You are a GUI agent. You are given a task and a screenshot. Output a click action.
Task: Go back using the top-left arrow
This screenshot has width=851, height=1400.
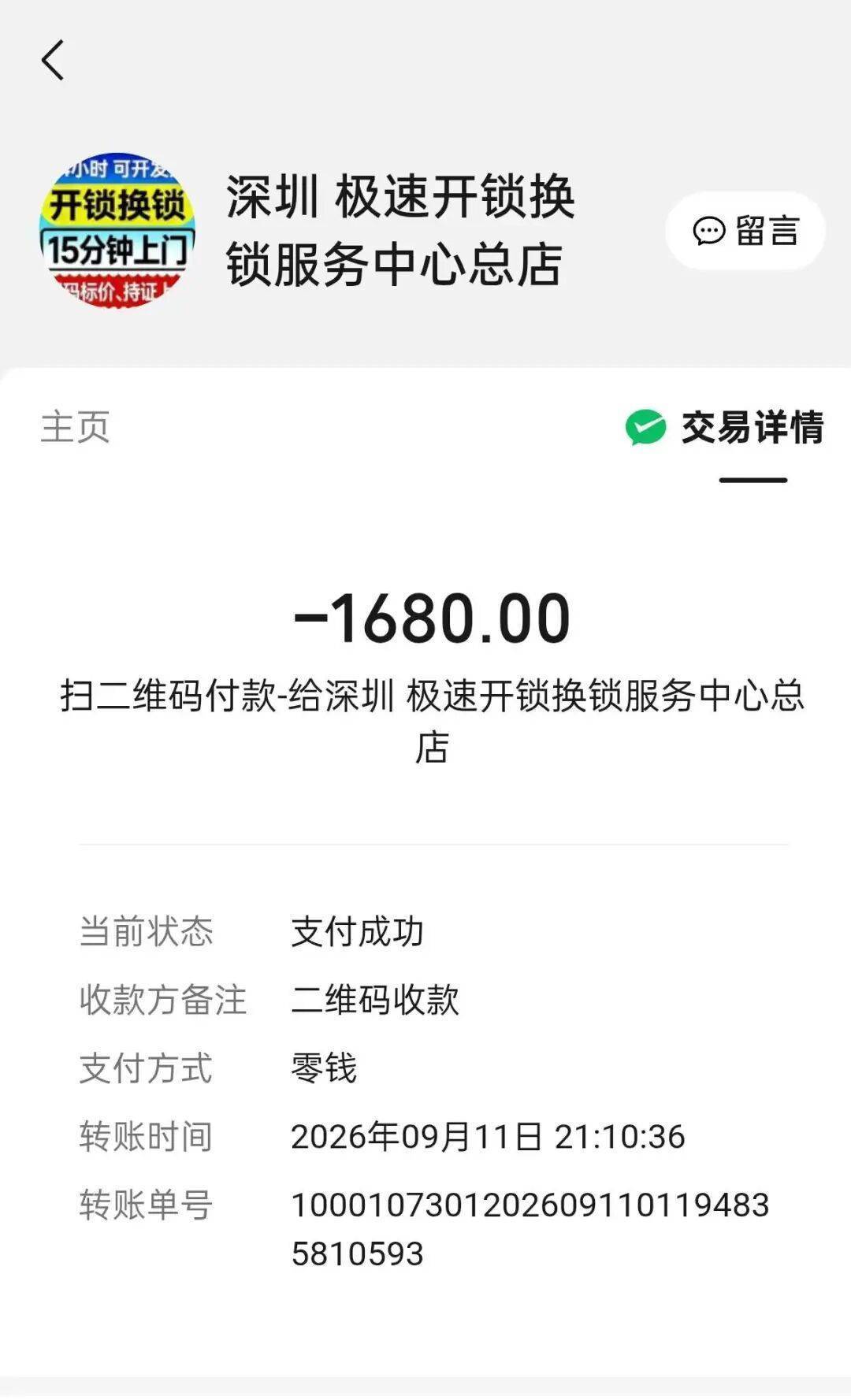pos(53,60)
